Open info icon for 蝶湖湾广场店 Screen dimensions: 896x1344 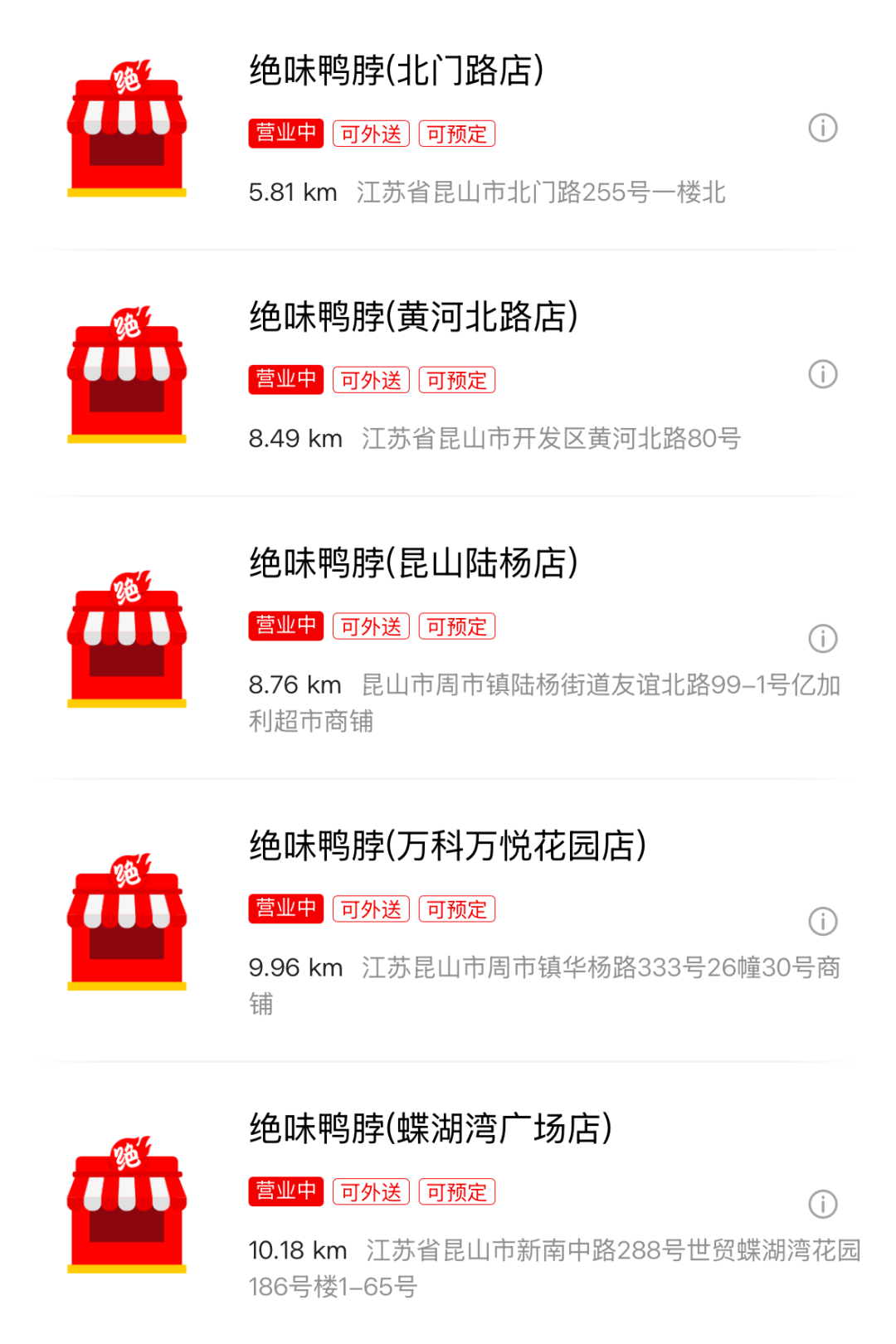[x=821, y=1205]
